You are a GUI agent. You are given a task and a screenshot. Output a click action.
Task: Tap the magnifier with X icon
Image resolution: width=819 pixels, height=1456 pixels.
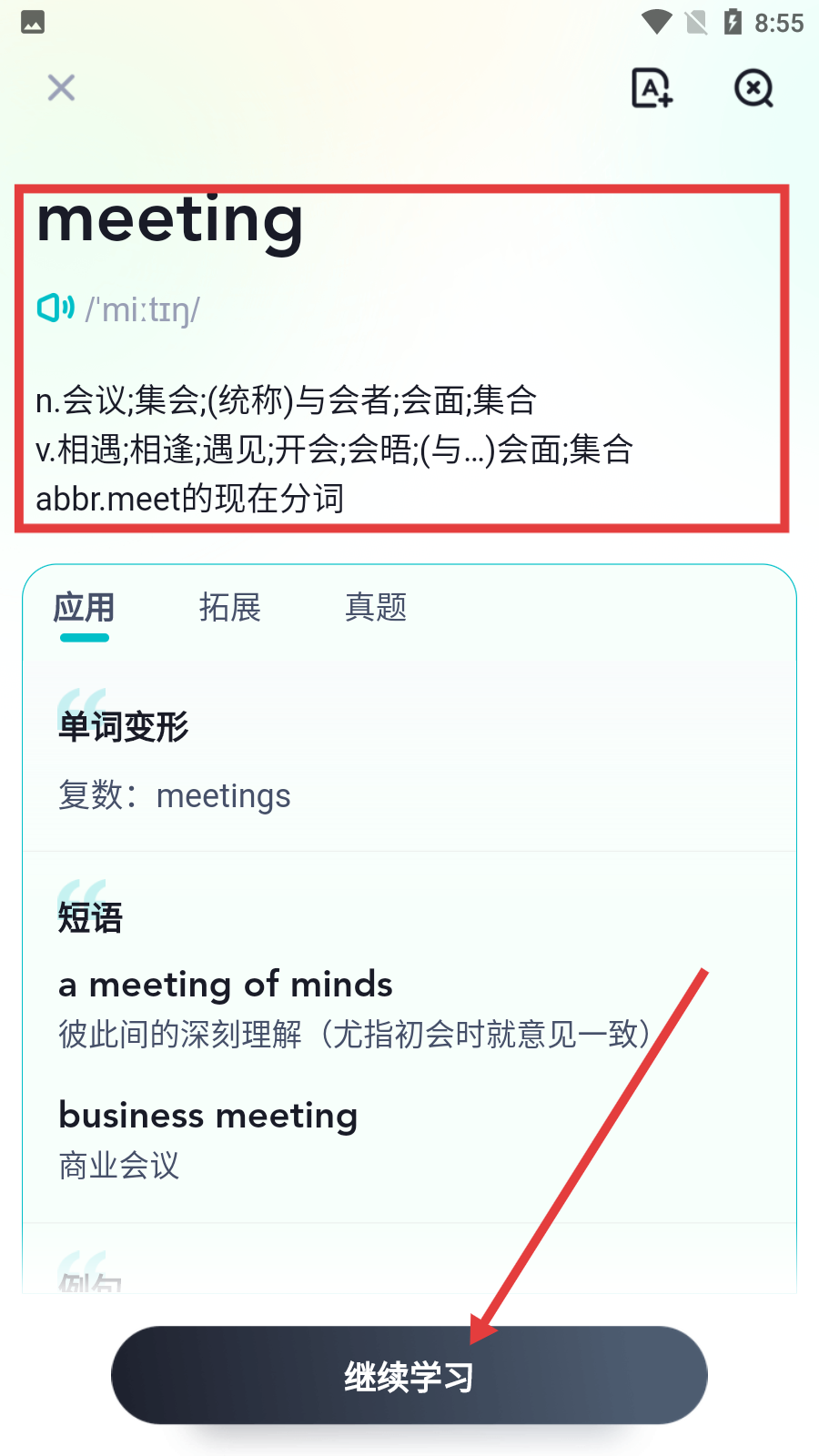point(753,88)
